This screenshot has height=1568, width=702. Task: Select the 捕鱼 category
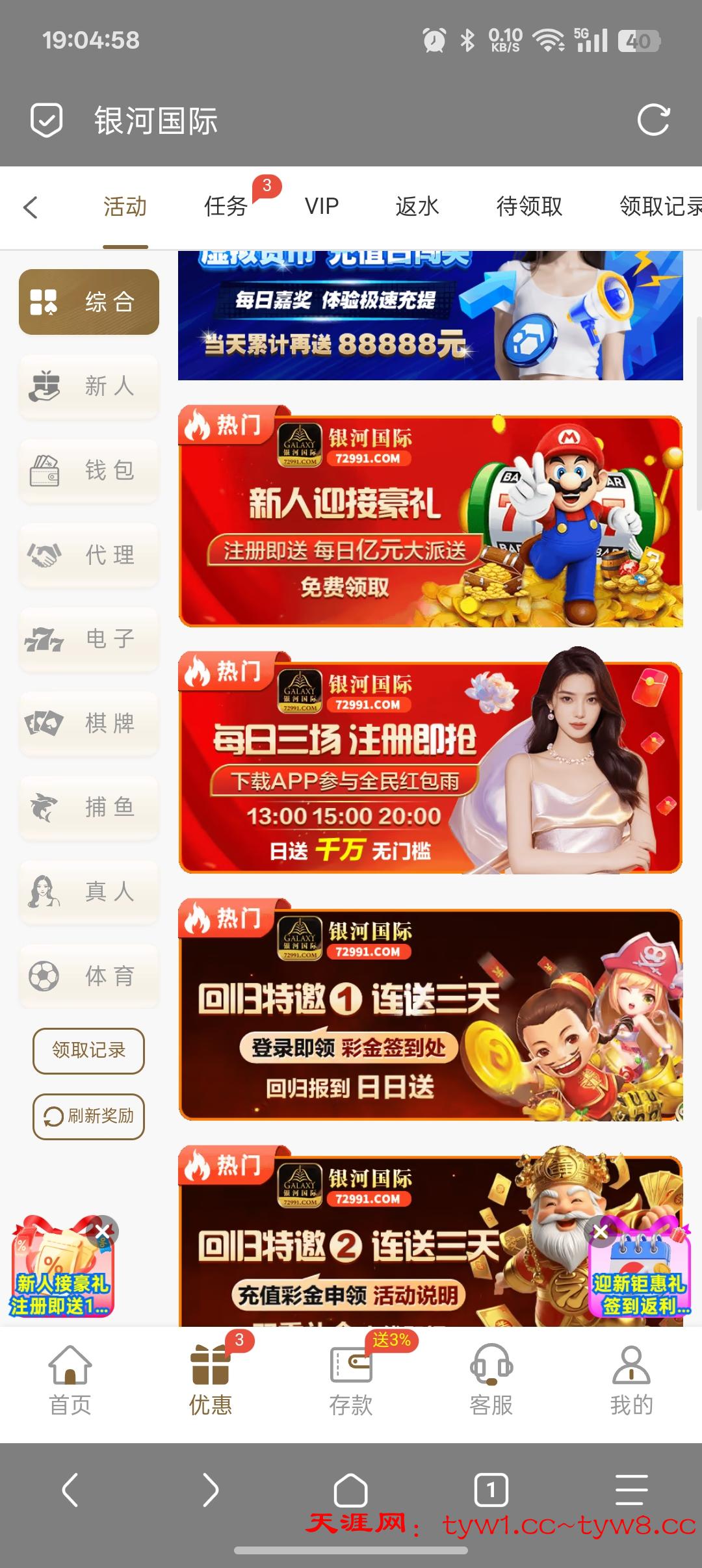click(89, 807)
